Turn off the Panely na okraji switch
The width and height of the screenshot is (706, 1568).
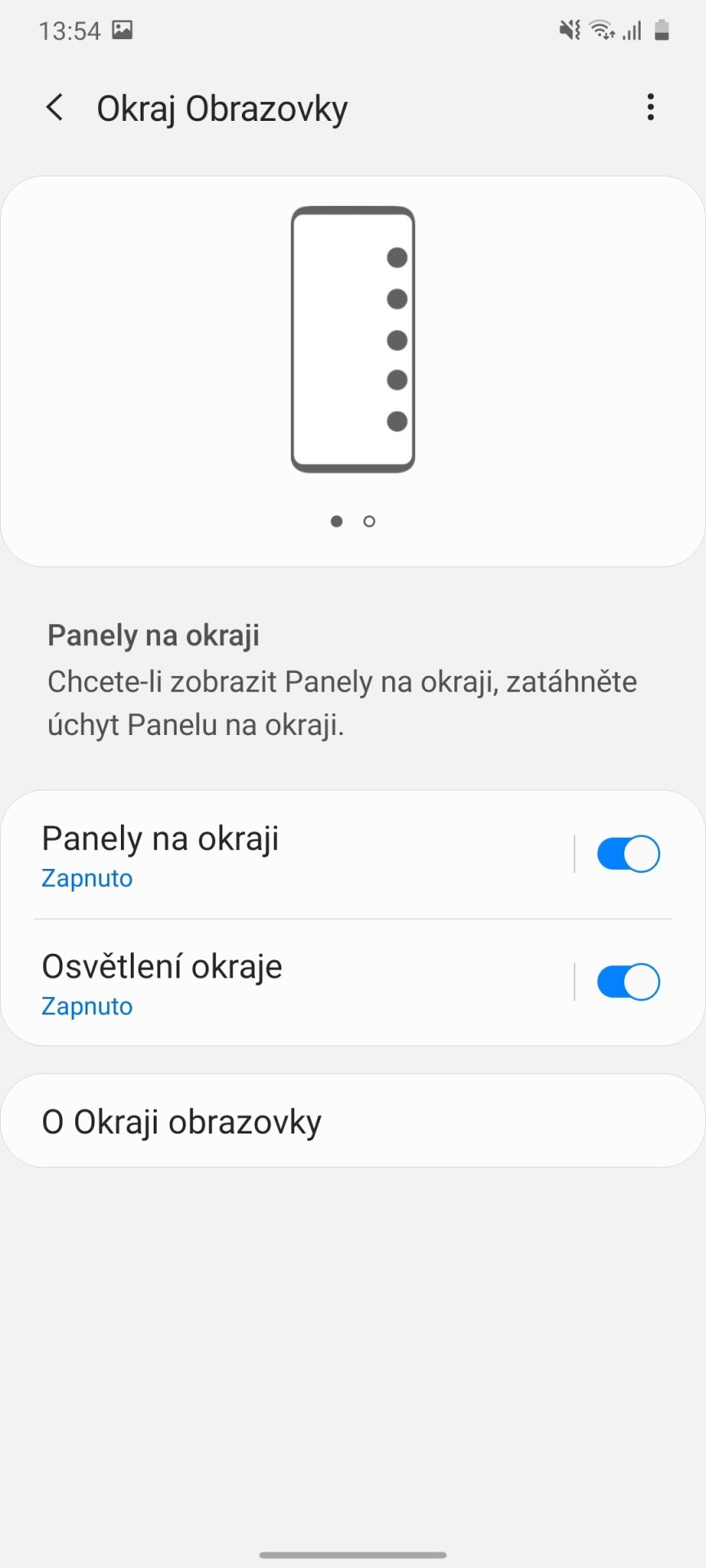(628, 854)
